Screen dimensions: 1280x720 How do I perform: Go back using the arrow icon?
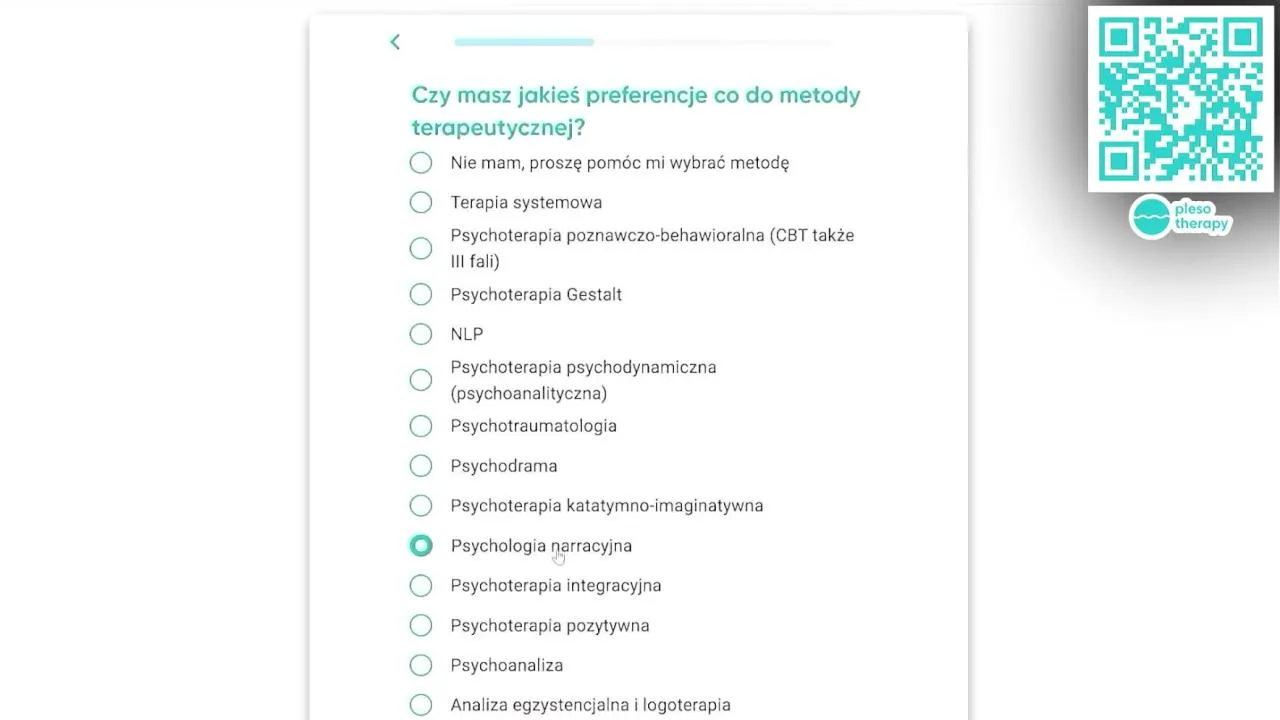(x=395, y=42)
